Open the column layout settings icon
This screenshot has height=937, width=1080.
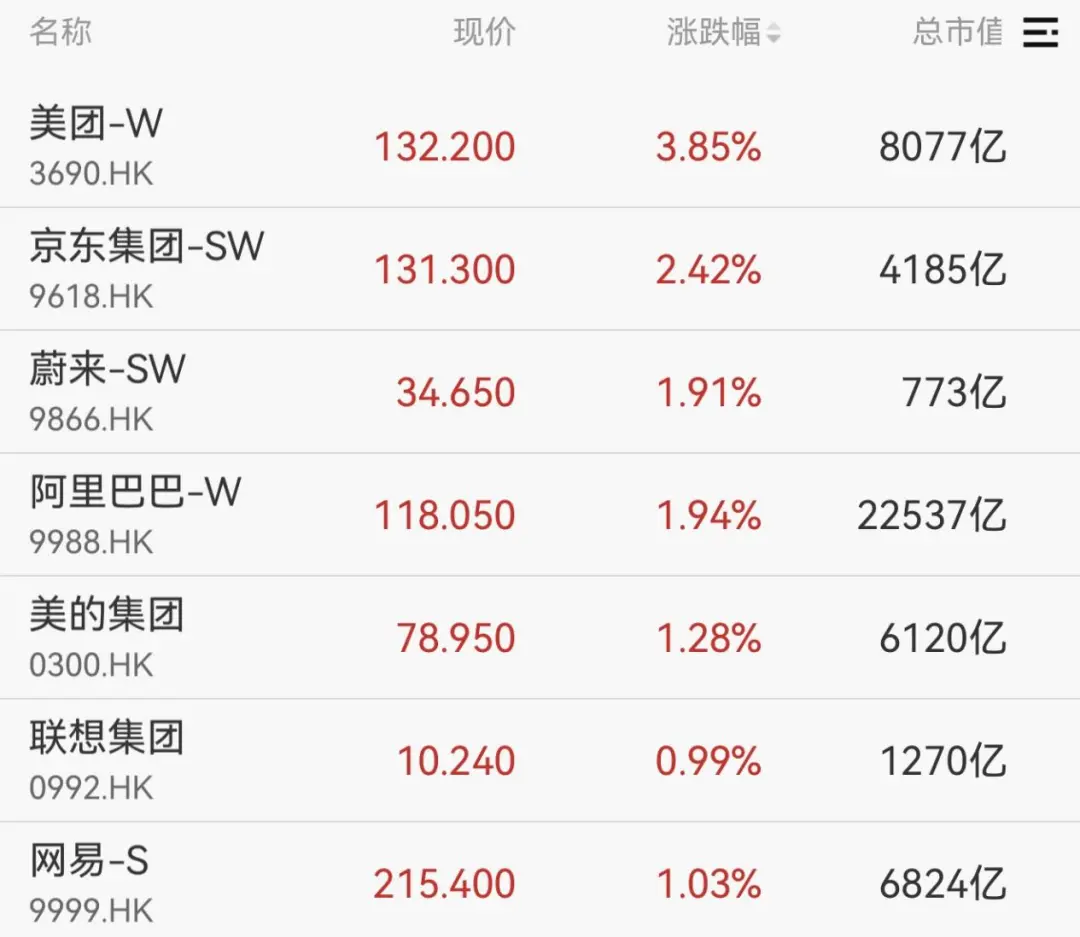point(1040,33)
